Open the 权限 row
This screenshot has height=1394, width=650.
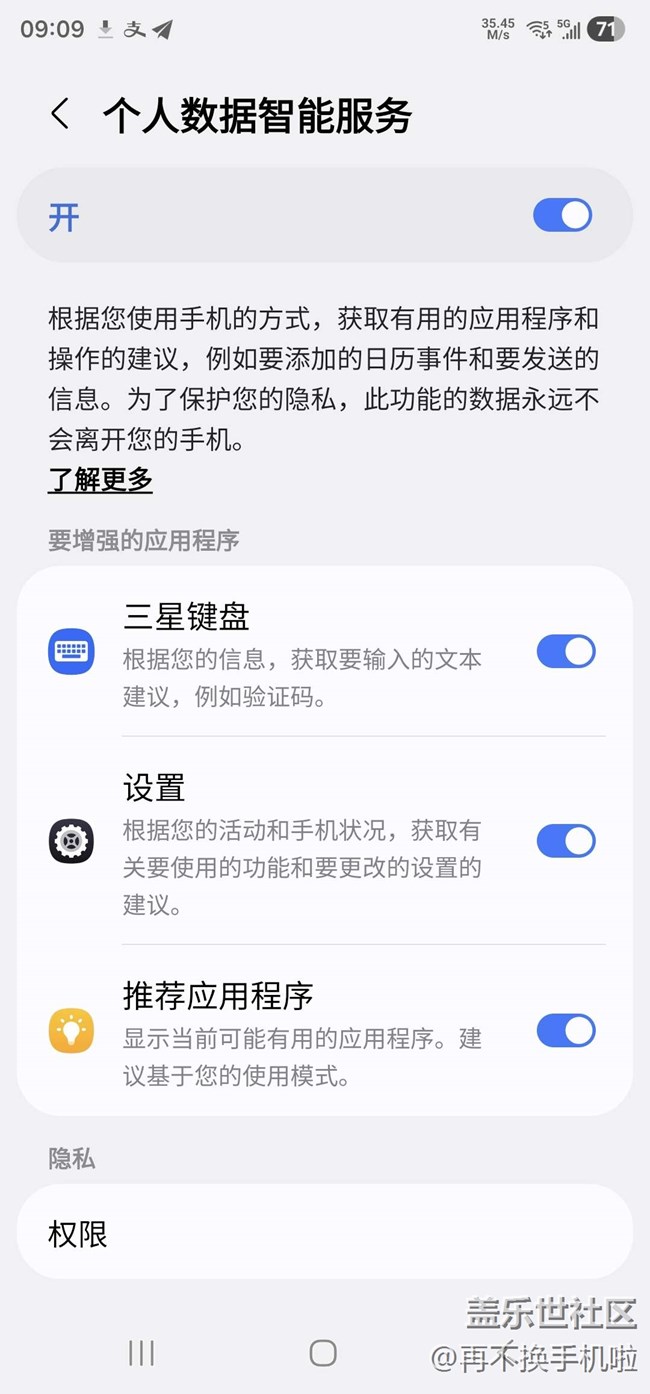point(324,1234)
